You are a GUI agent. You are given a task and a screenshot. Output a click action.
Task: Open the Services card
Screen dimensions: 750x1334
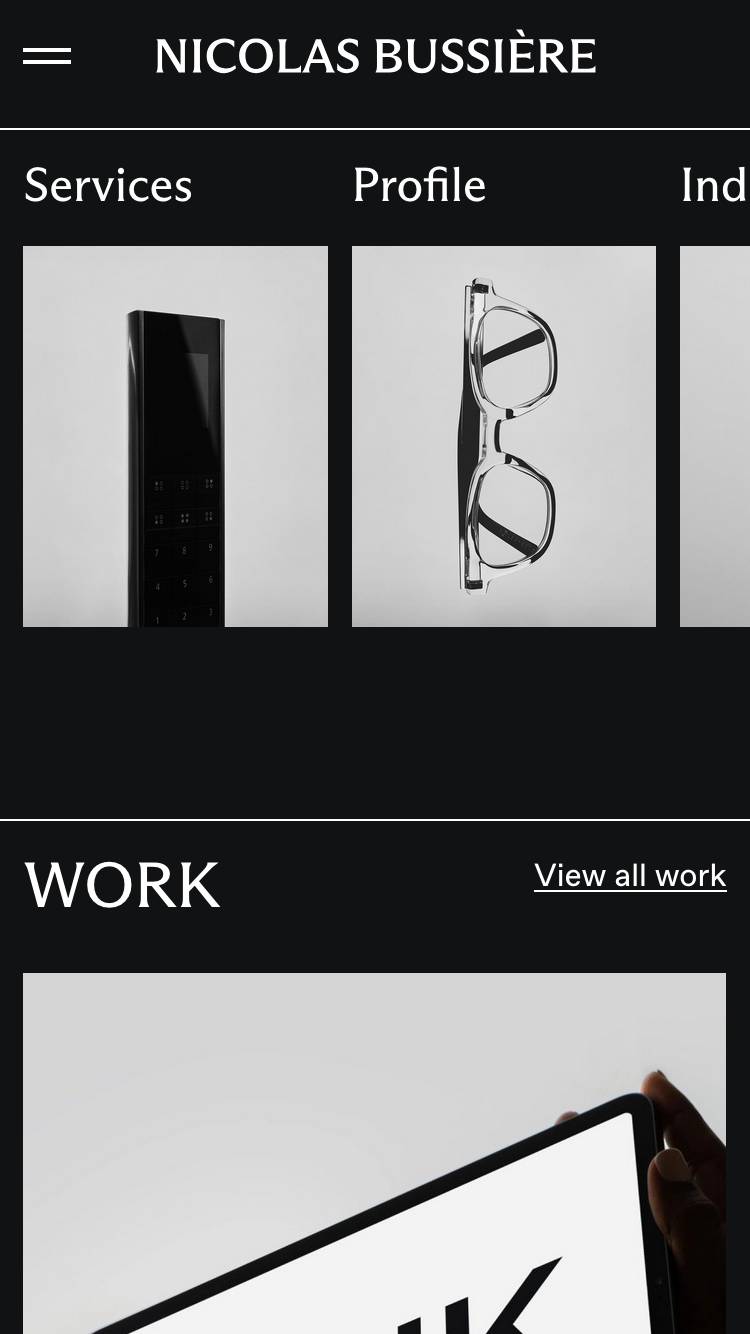coord(175,436)
